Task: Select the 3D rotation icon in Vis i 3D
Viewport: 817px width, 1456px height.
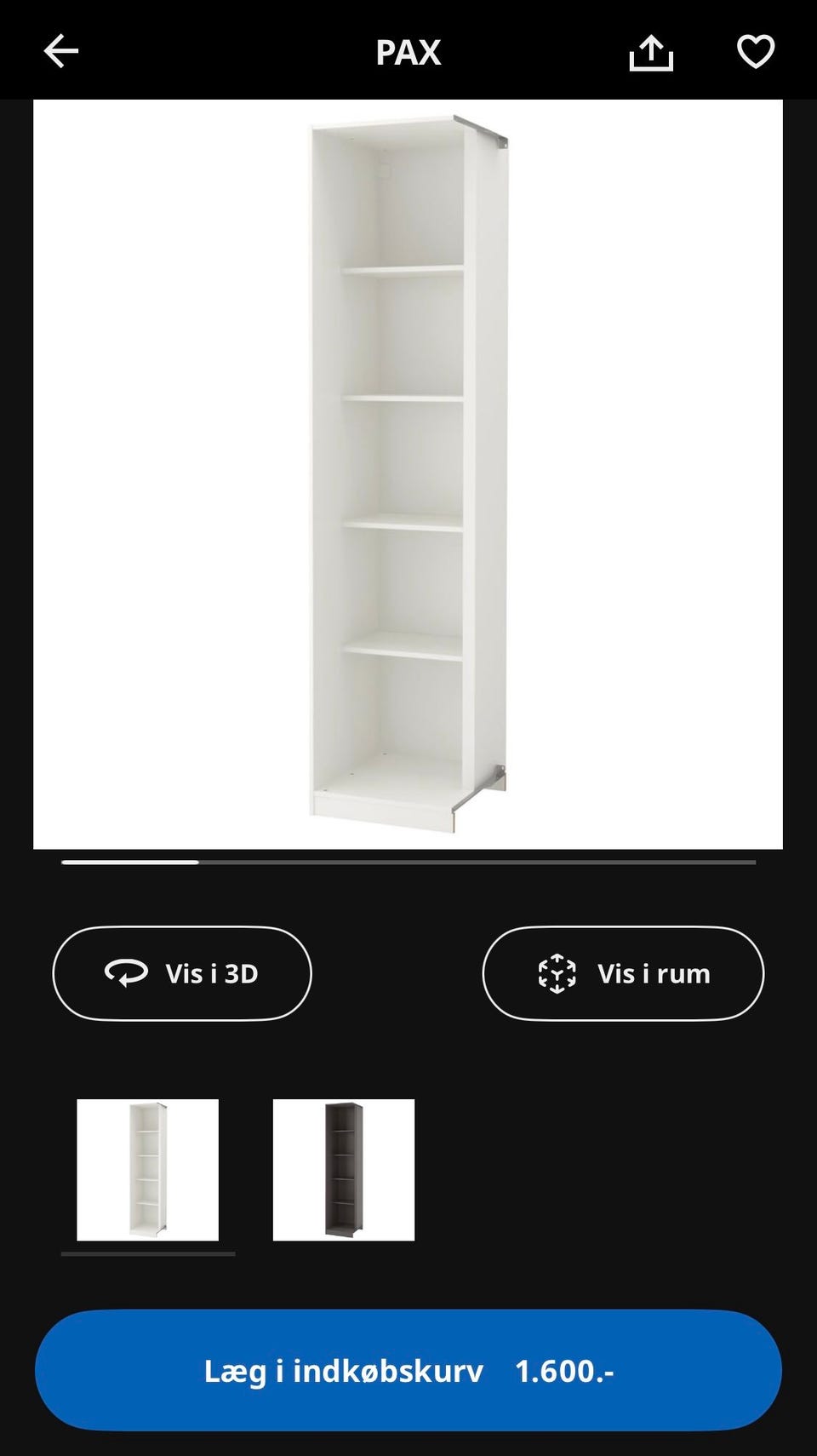Action: point(124,972)
